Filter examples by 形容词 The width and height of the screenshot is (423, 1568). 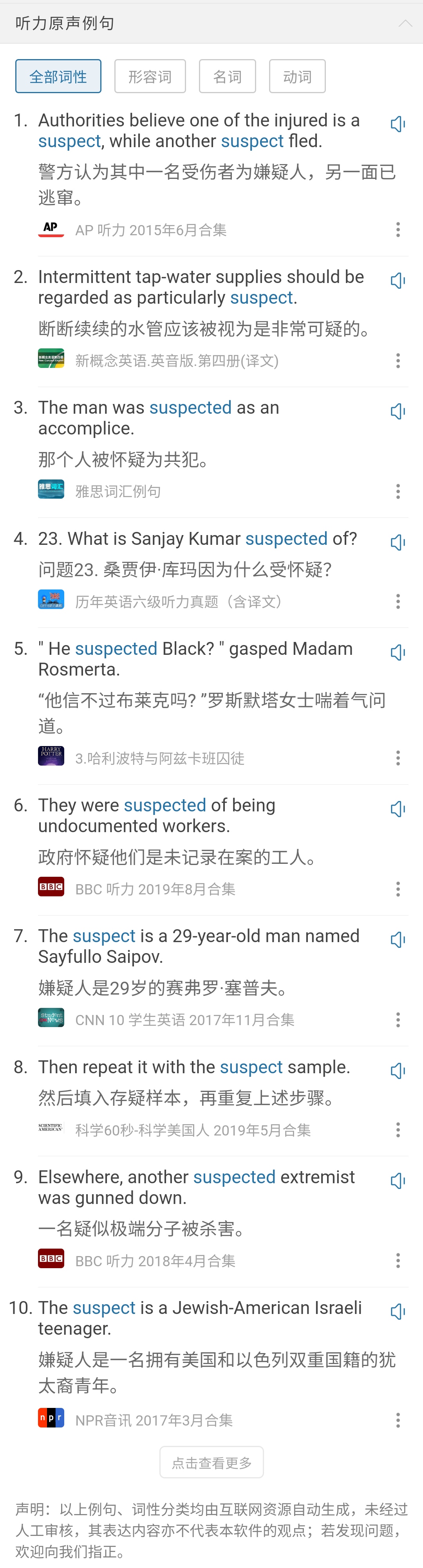[150, 77]
